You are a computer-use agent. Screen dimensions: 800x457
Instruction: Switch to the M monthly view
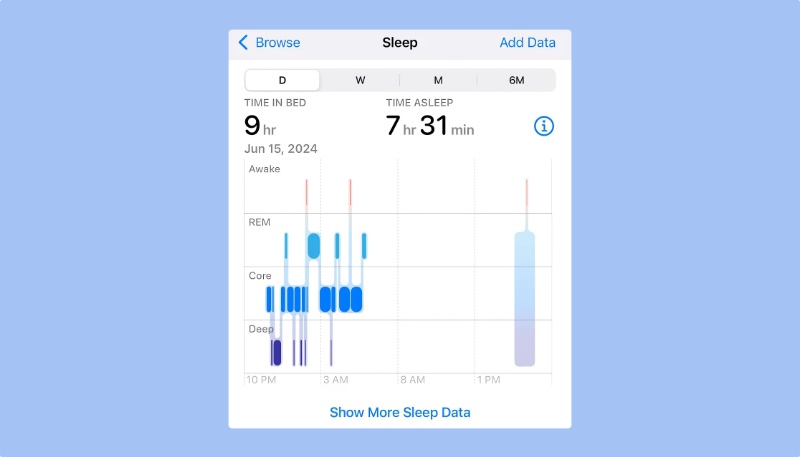(x=438, y=80)
